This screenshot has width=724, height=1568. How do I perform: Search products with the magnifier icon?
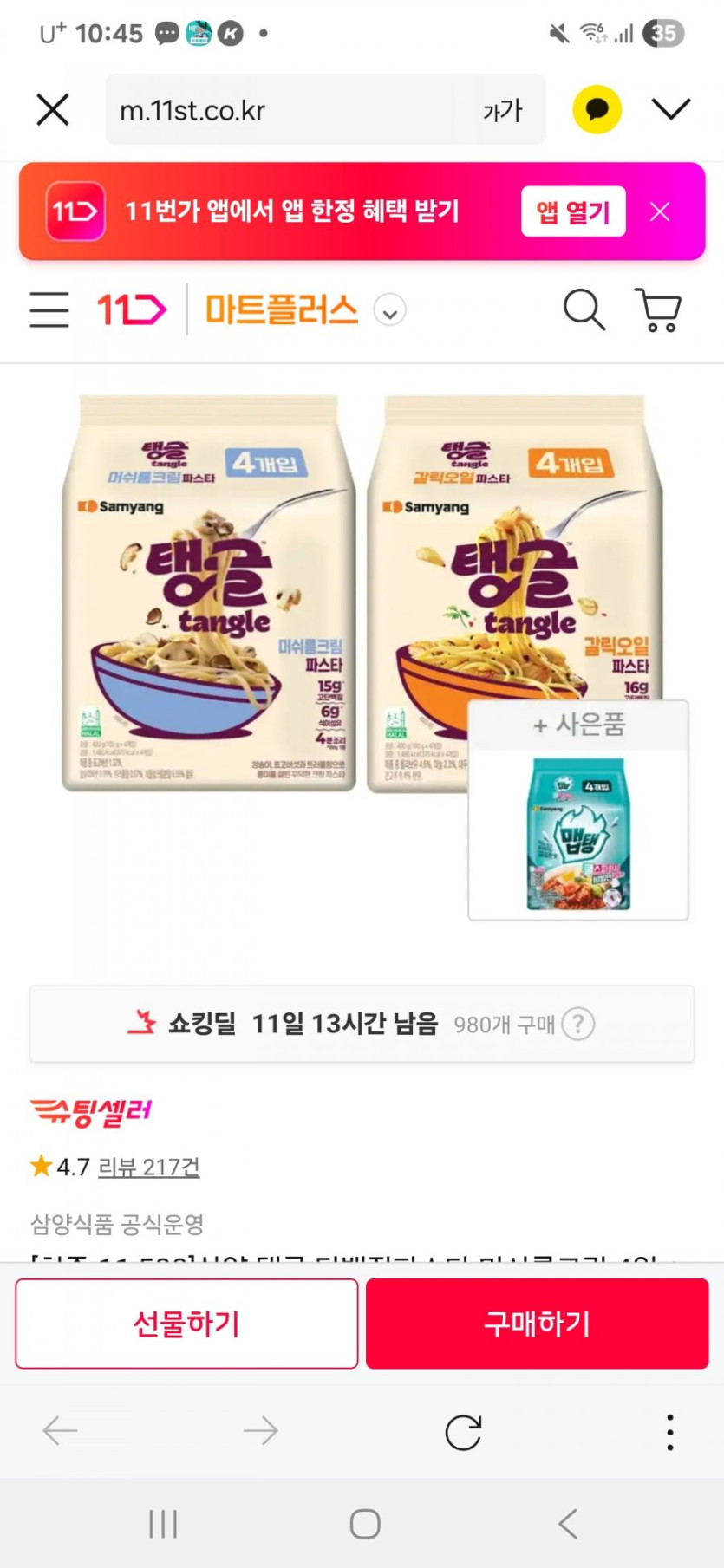pyautogui.click(x=584, y=309)
